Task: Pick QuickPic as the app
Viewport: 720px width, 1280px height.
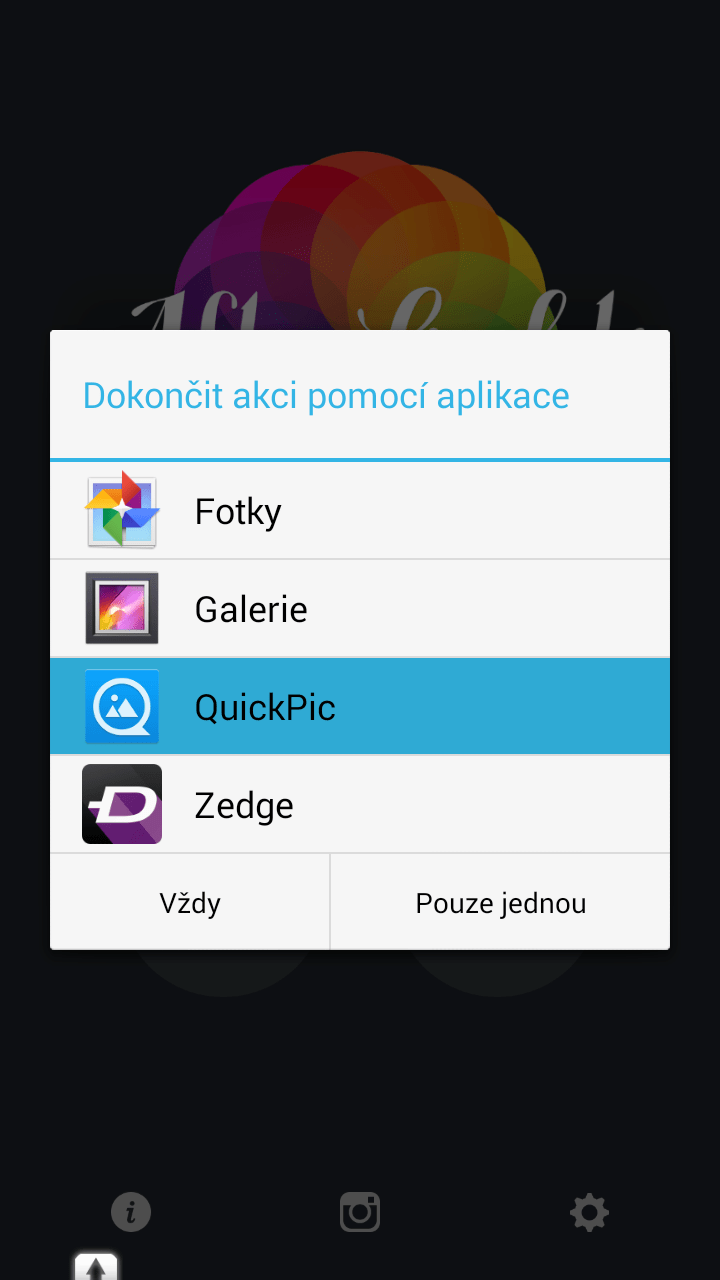Action: [x=360, y=706]
